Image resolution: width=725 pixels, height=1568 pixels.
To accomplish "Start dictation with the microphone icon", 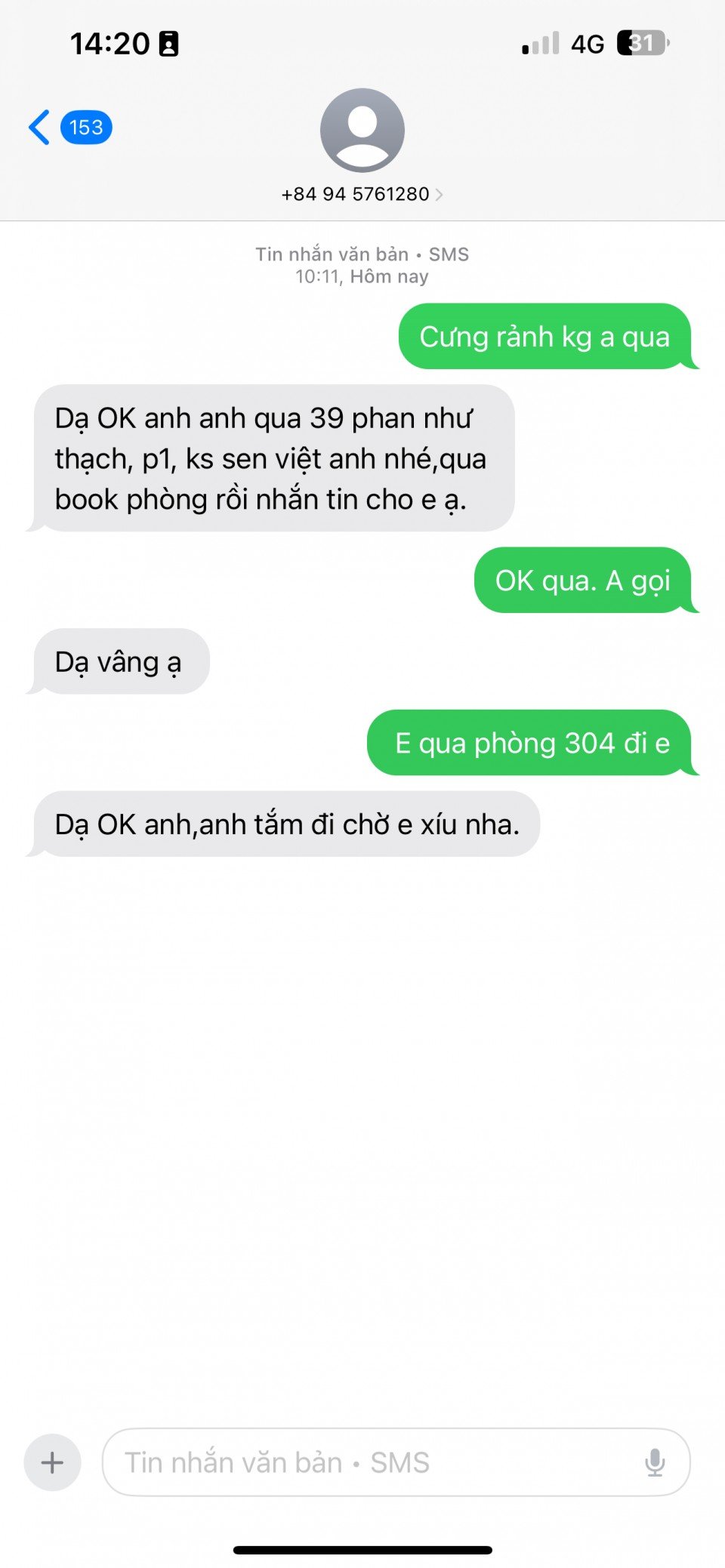I will point(655,1462).
